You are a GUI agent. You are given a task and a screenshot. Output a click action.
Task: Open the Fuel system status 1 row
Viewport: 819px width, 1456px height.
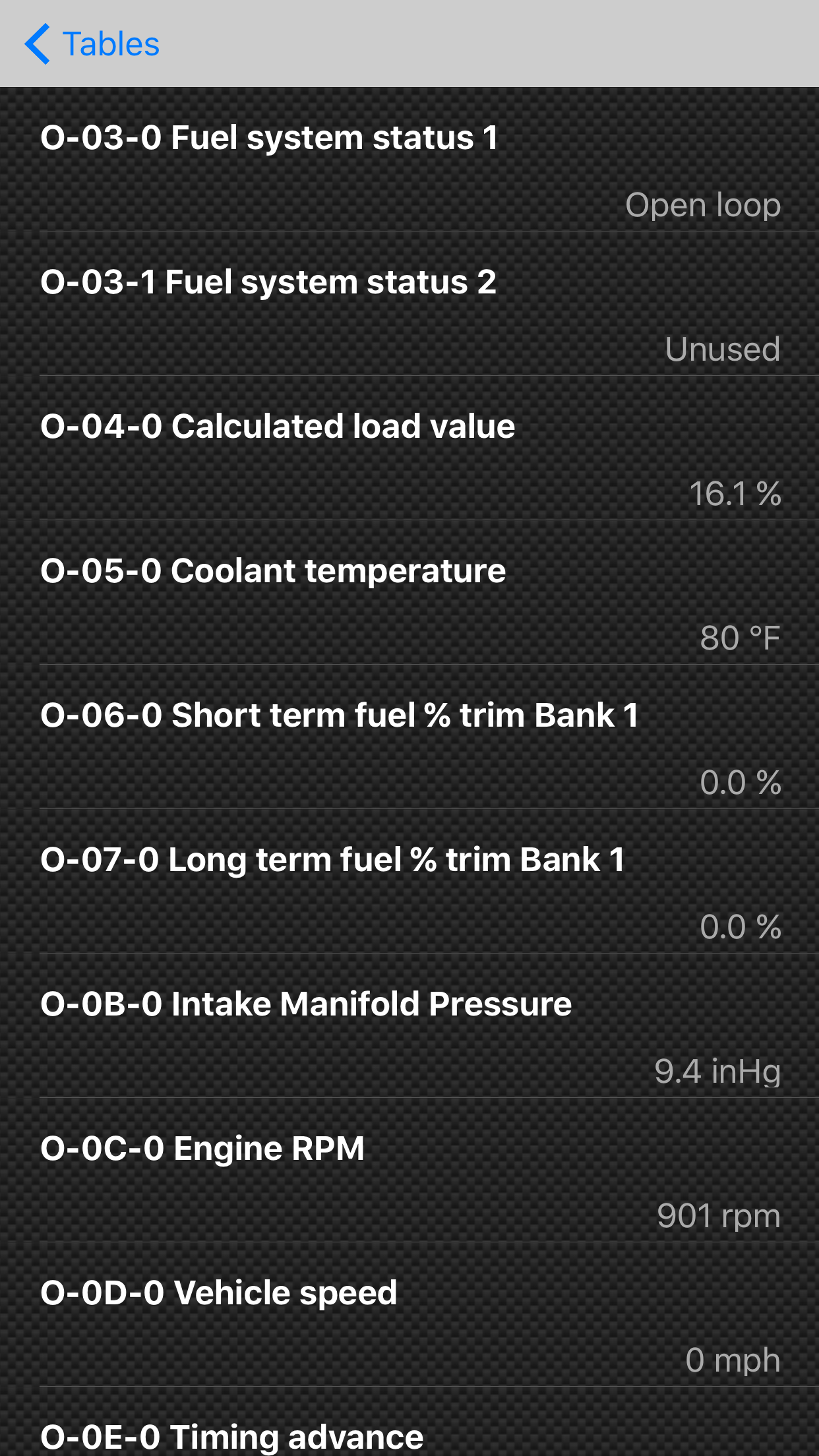pos(409,160)
